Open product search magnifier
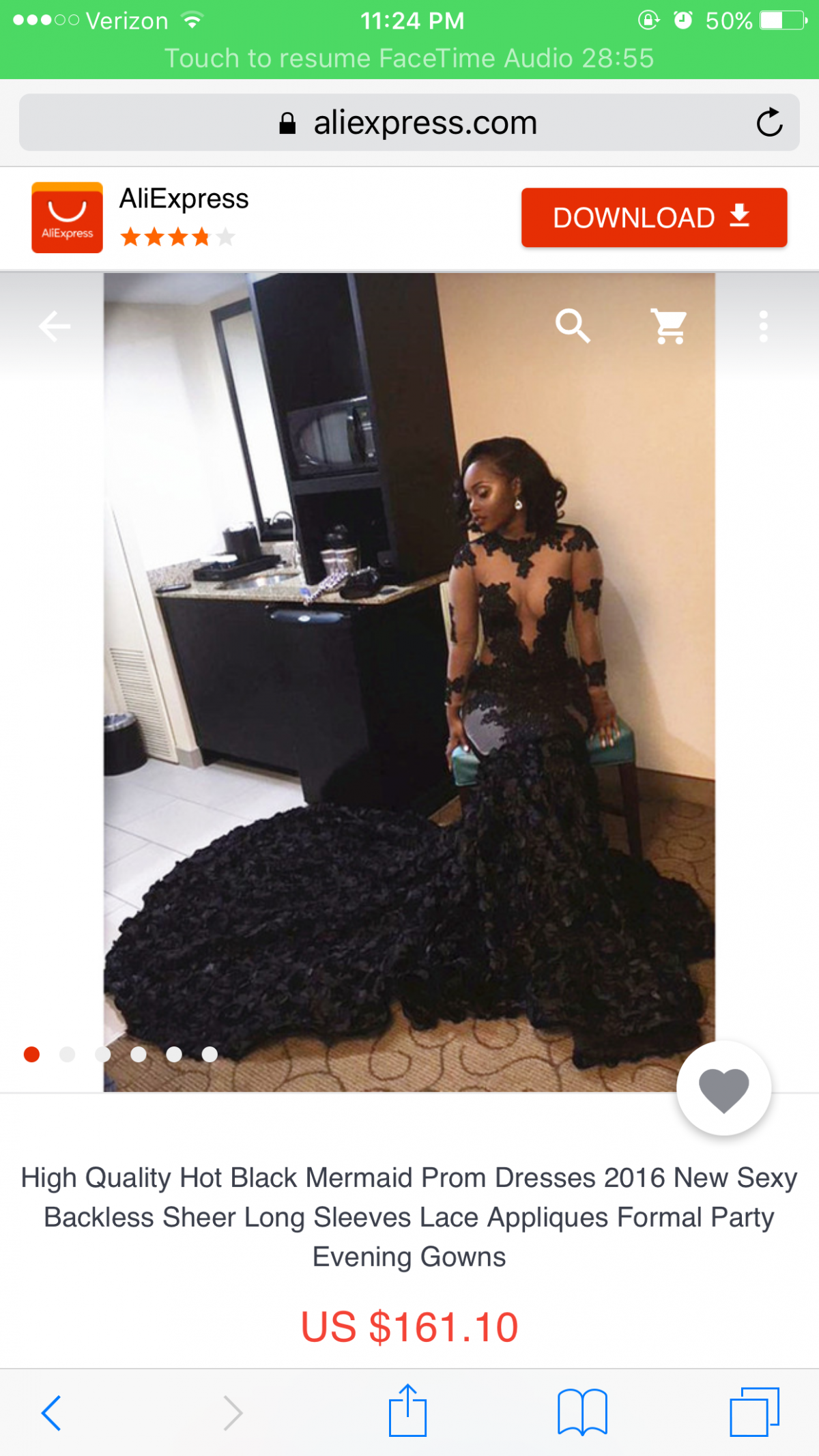819x1456 pixels. tap(573, 326)
